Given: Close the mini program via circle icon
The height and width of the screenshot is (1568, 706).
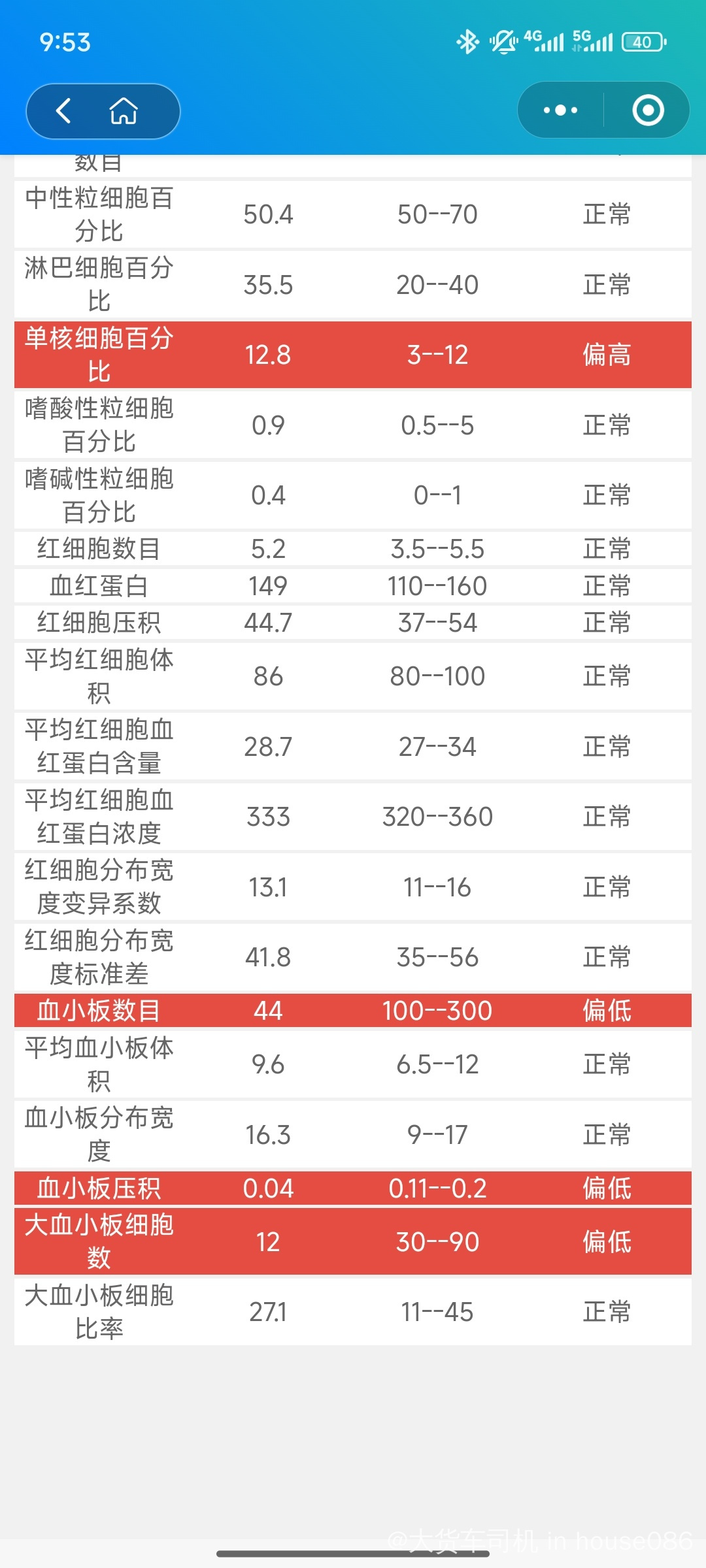Looking at the screenshot, I should pos(648,110).
